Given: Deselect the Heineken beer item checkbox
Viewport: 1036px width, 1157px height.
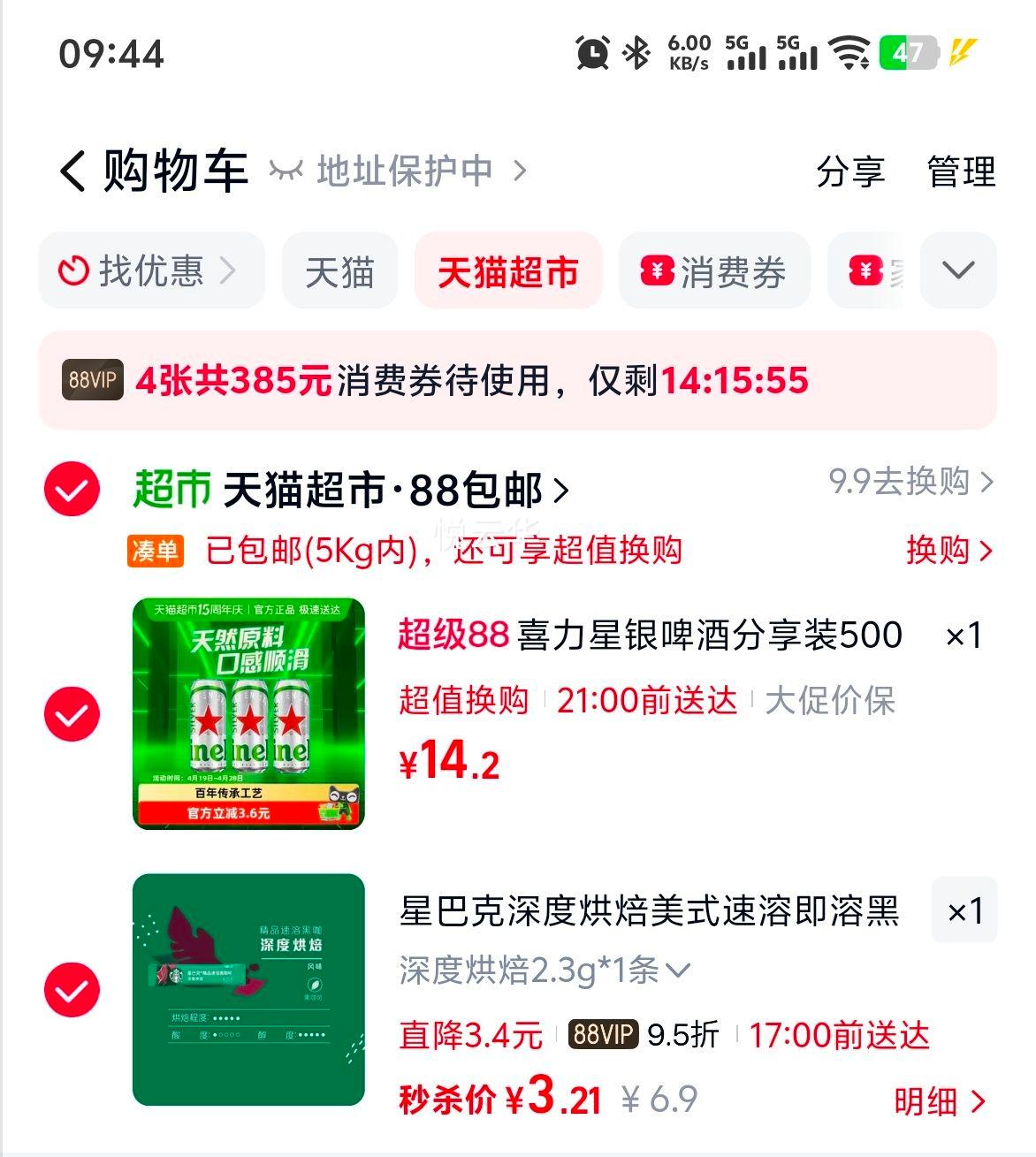Looking at the screenshot, I should coord(72,713).
